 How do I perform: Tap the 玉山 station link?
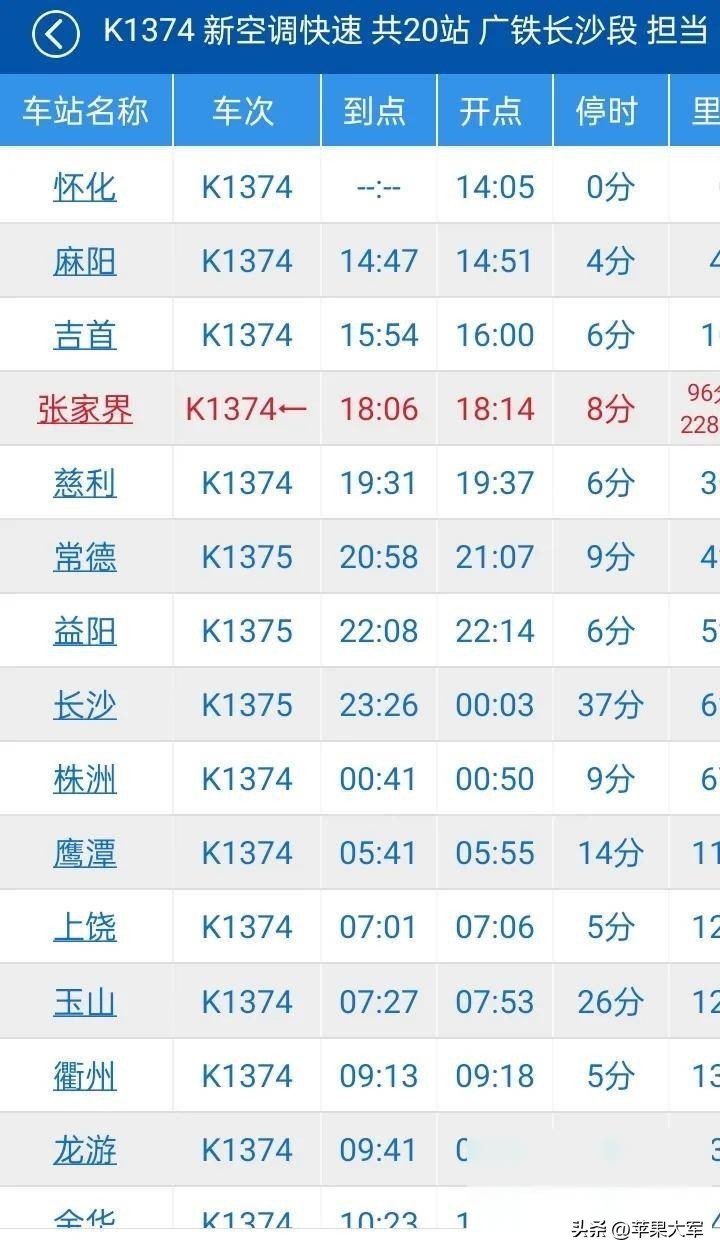click(85, 1001)
